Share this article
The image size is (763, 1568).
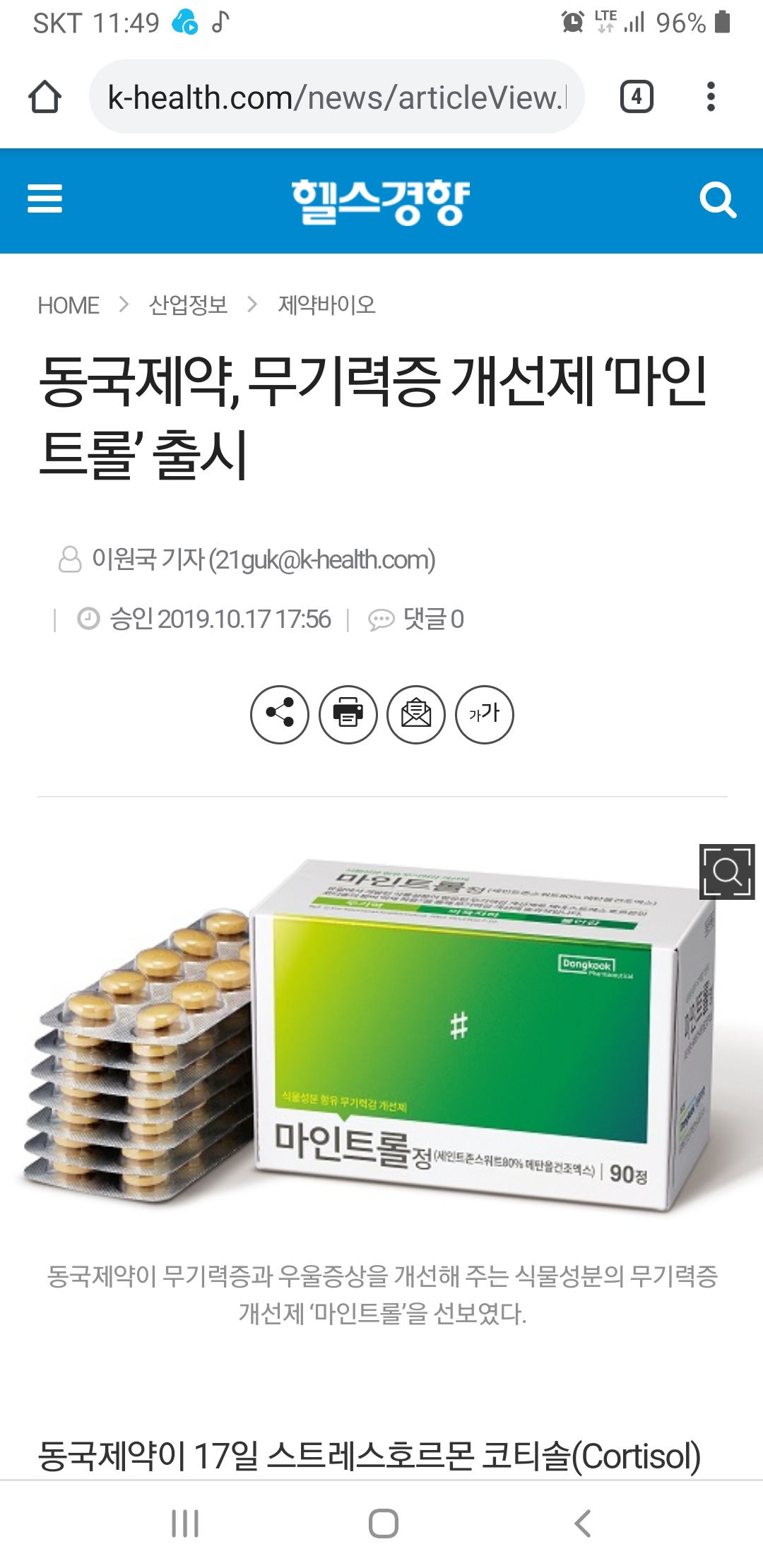coord(280,714)
